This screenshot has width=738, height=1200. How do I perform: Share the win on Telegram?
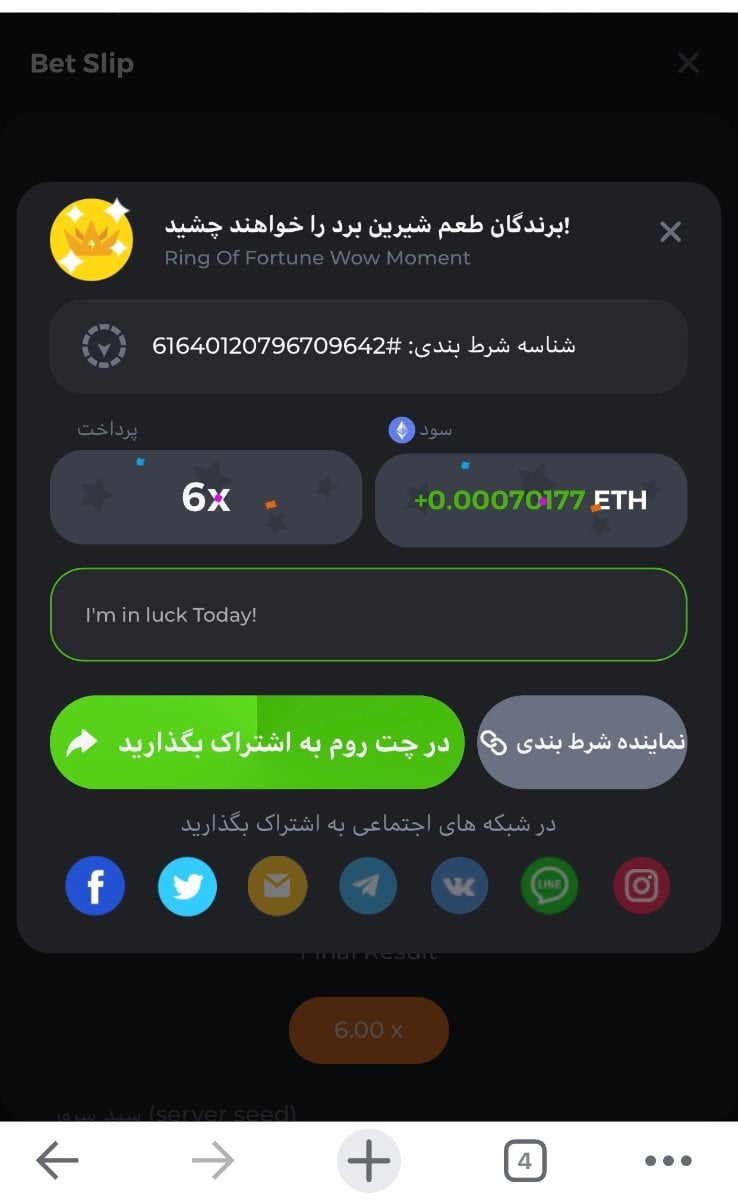[368, 886]
